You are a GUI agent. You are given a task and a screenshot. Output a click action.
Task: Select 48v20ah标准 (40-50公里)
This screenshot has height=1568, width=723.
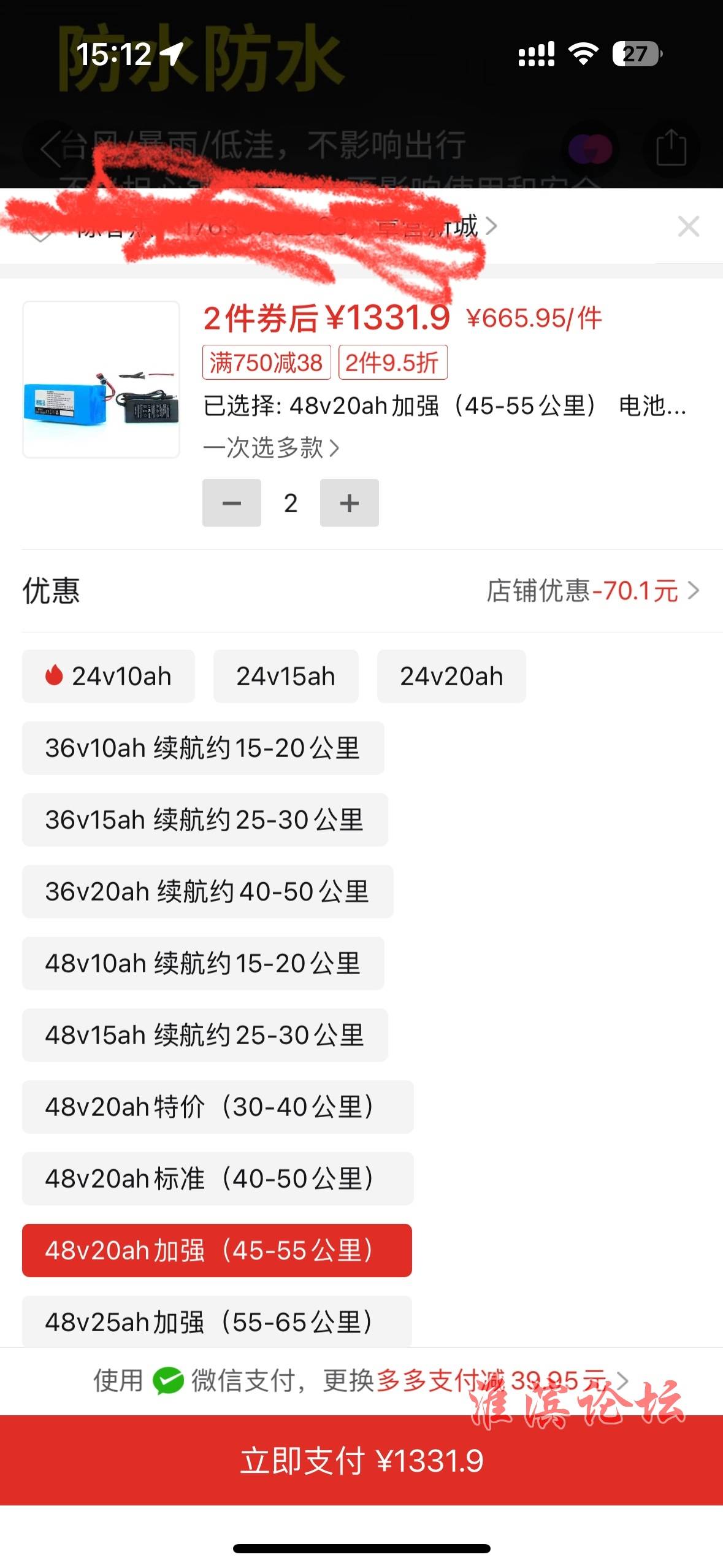point(218,1178)
